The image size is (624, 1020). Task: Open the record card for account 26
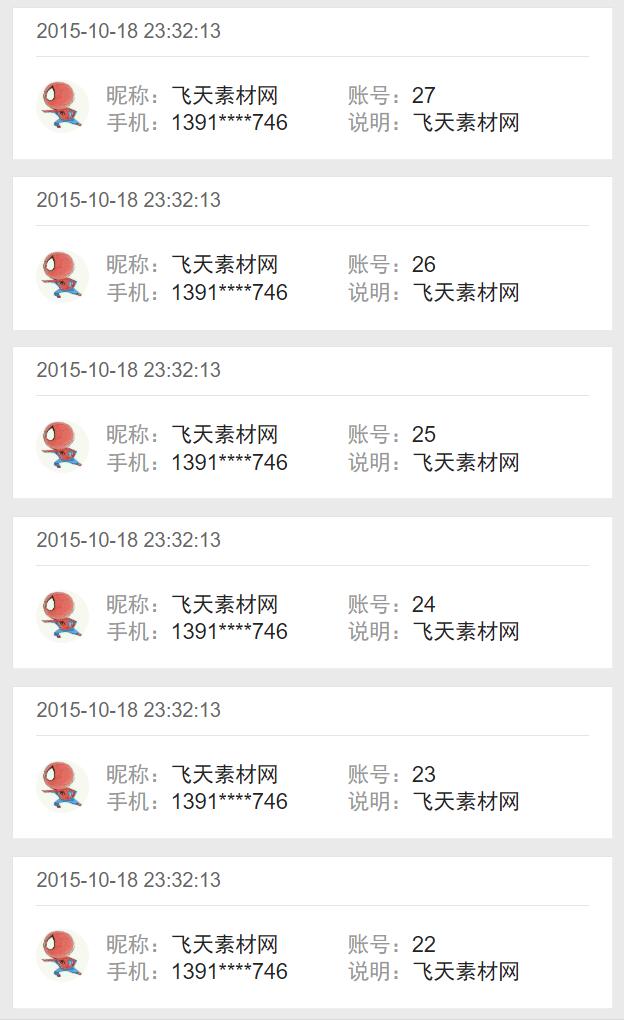[x=312, y=253]
